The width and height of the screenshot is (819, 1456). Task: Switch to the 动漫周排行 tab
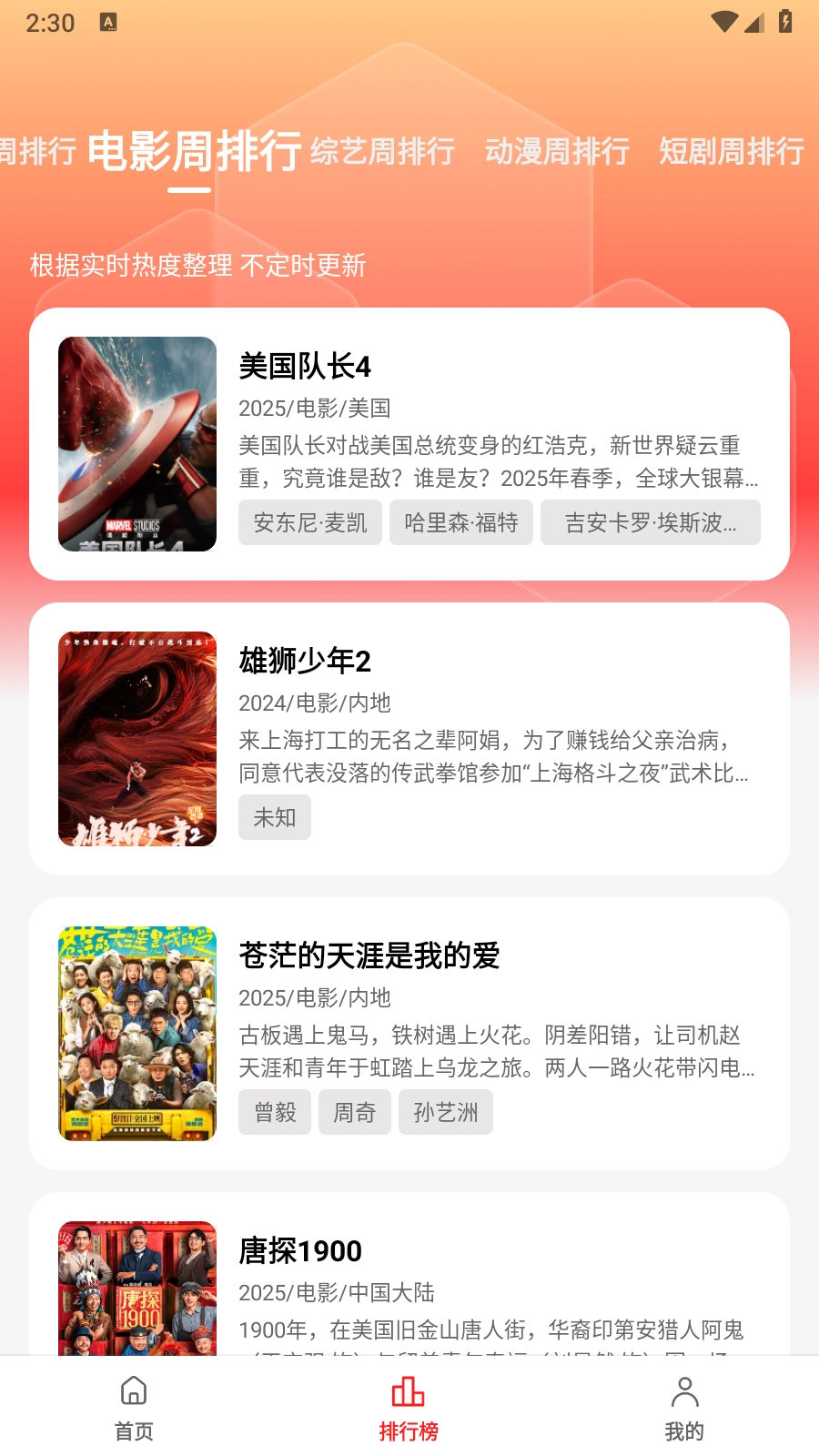556,152
